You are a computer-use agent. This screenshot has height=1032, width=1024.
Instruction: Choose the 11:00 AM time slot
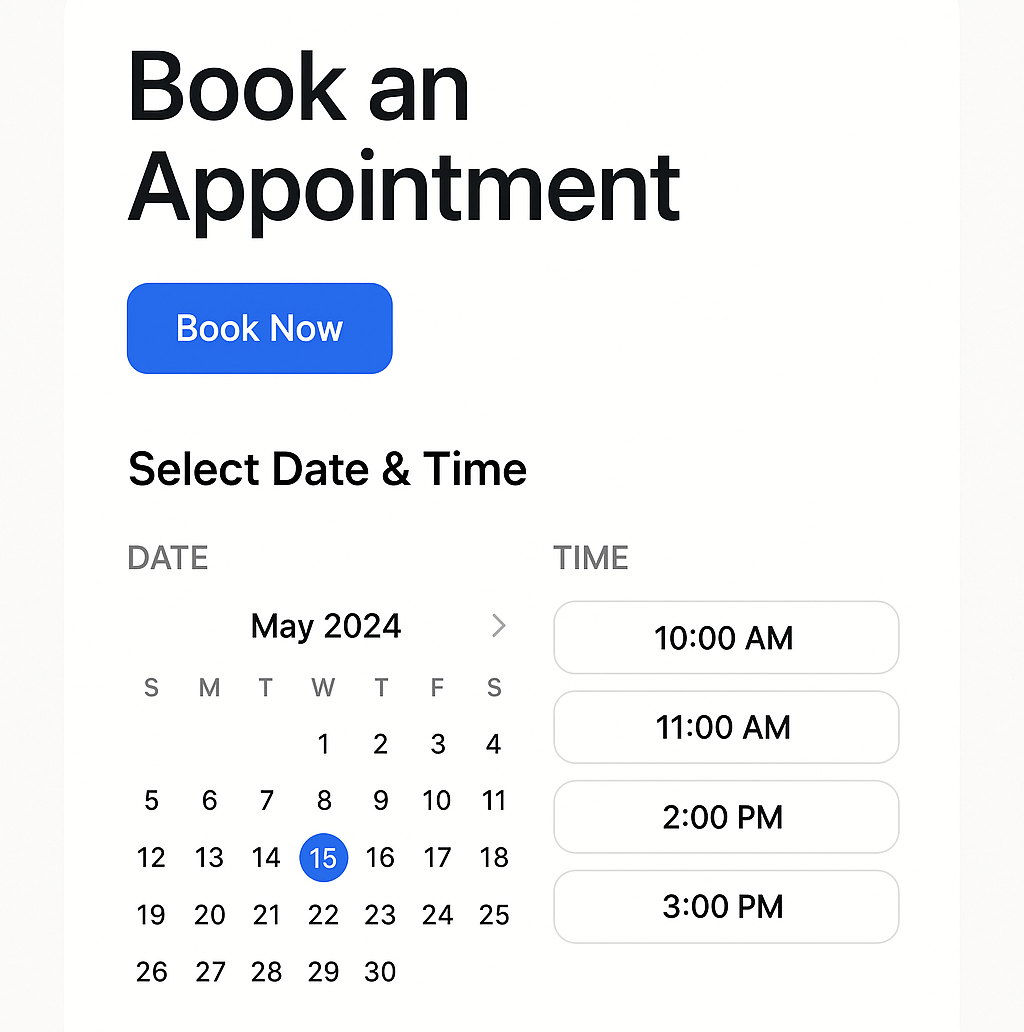726,727
